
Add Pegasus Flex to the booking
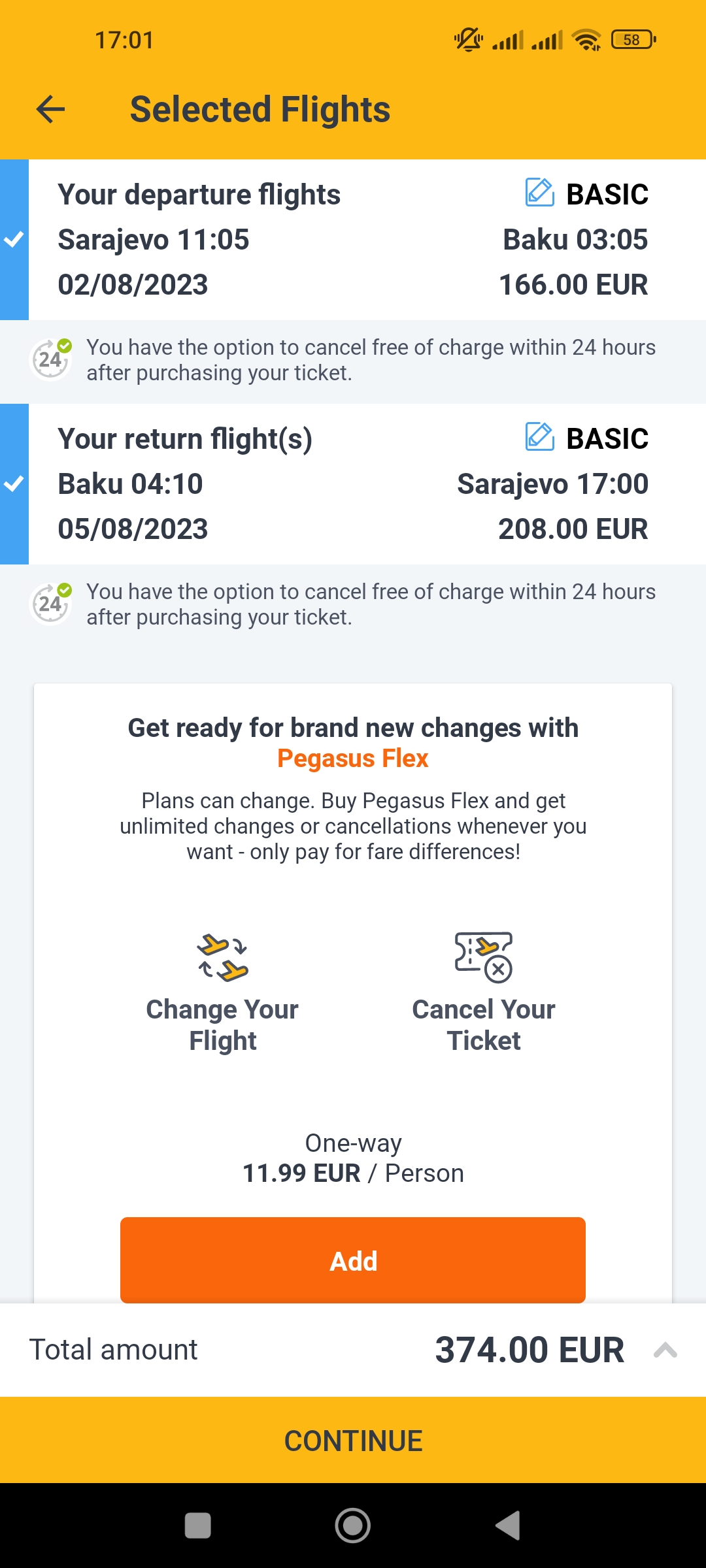click(x=353, y=1260)
